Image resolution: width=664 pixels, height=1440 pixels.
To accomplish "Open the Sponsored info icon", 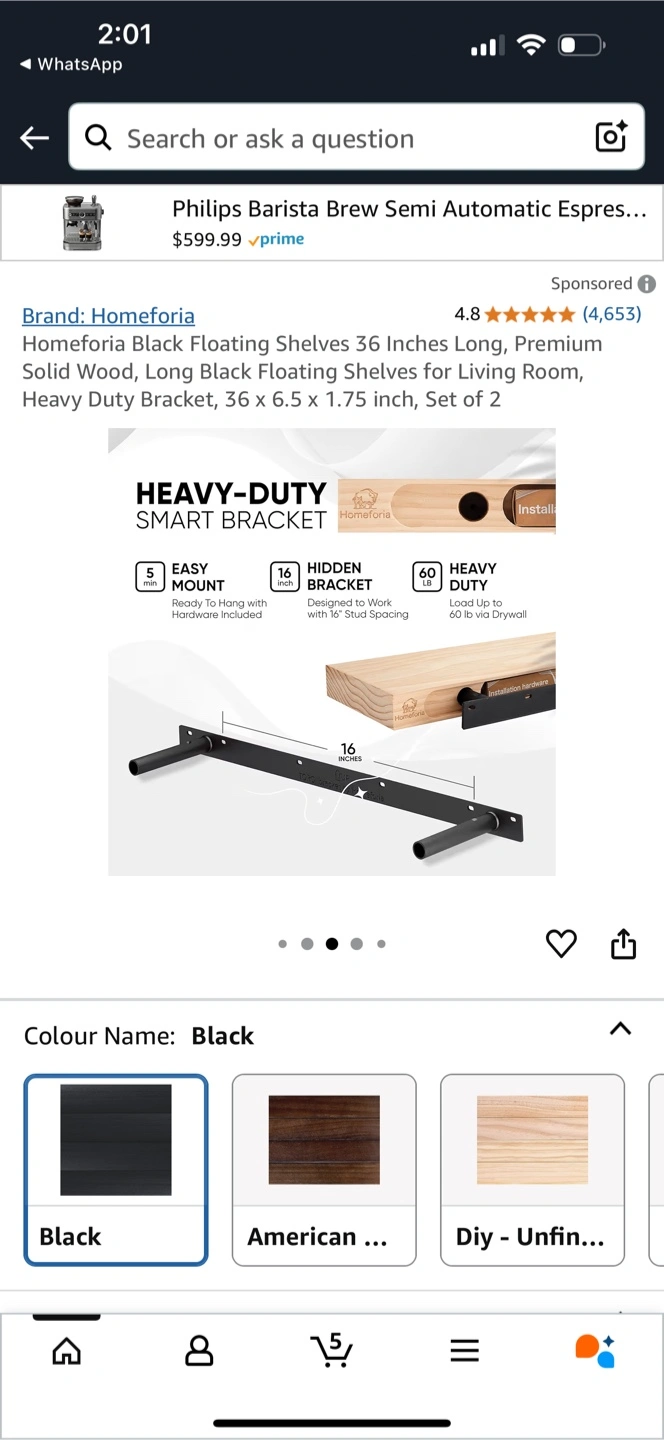I will point(647,284).
